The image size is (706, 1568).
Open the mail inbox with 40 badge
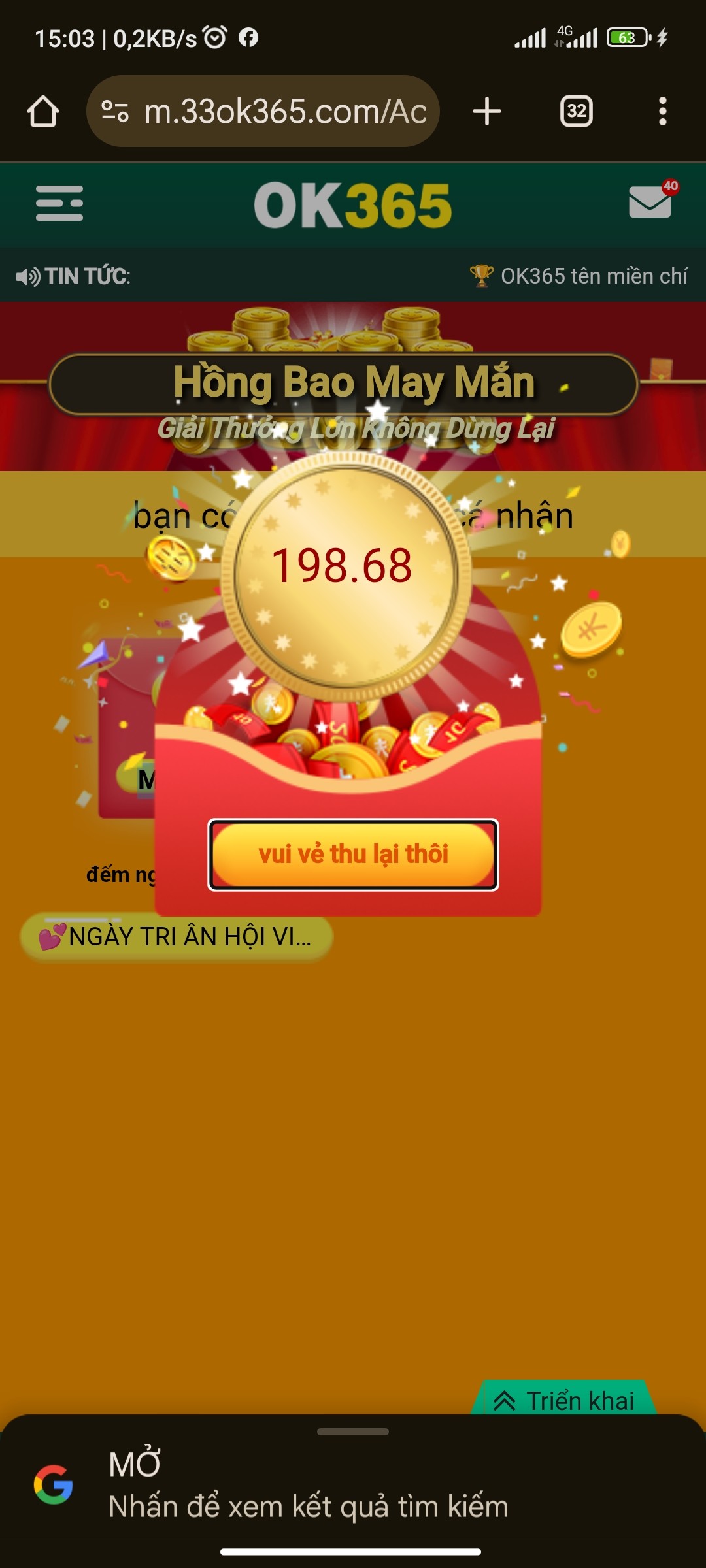(651, 199)
